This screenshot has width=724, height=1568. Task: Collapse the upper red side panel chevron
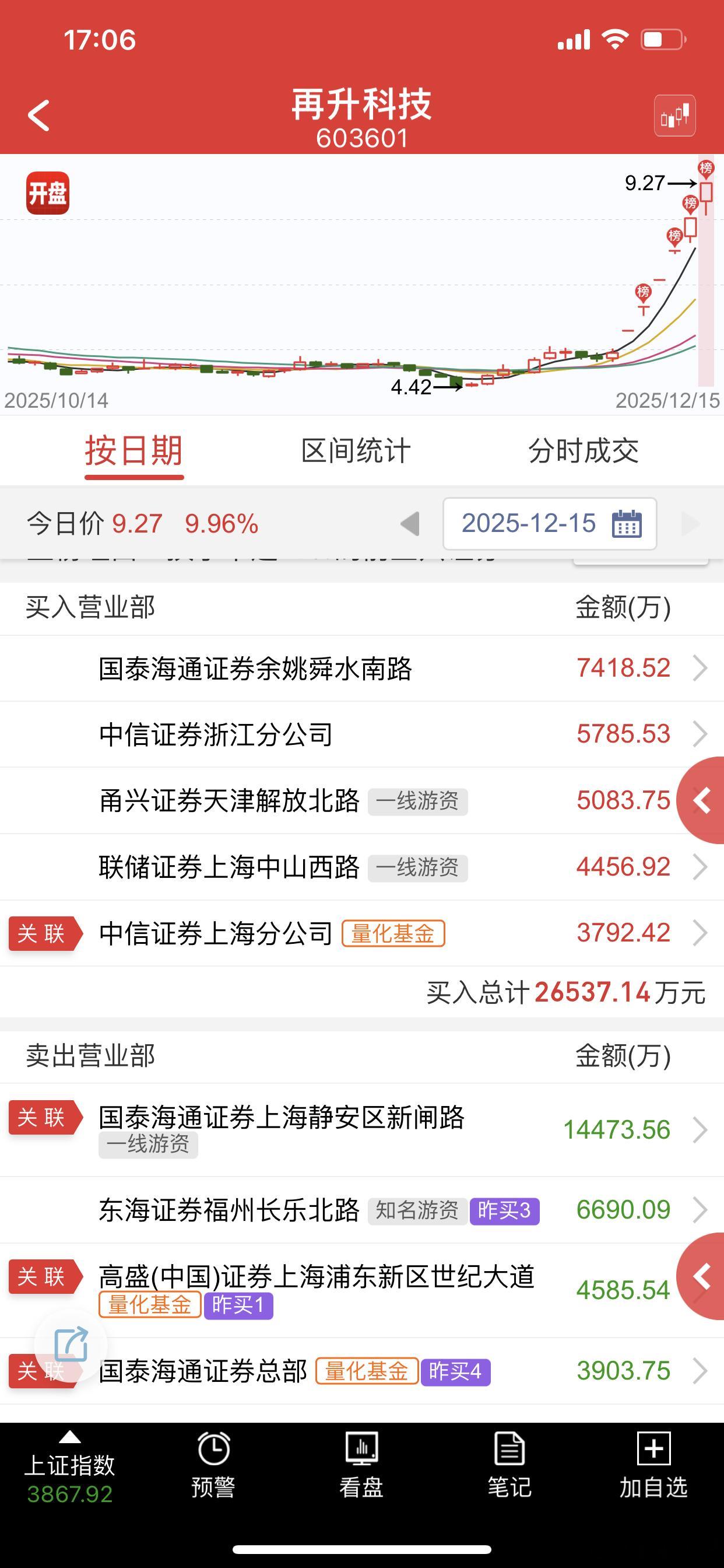[x=701, y=802]
